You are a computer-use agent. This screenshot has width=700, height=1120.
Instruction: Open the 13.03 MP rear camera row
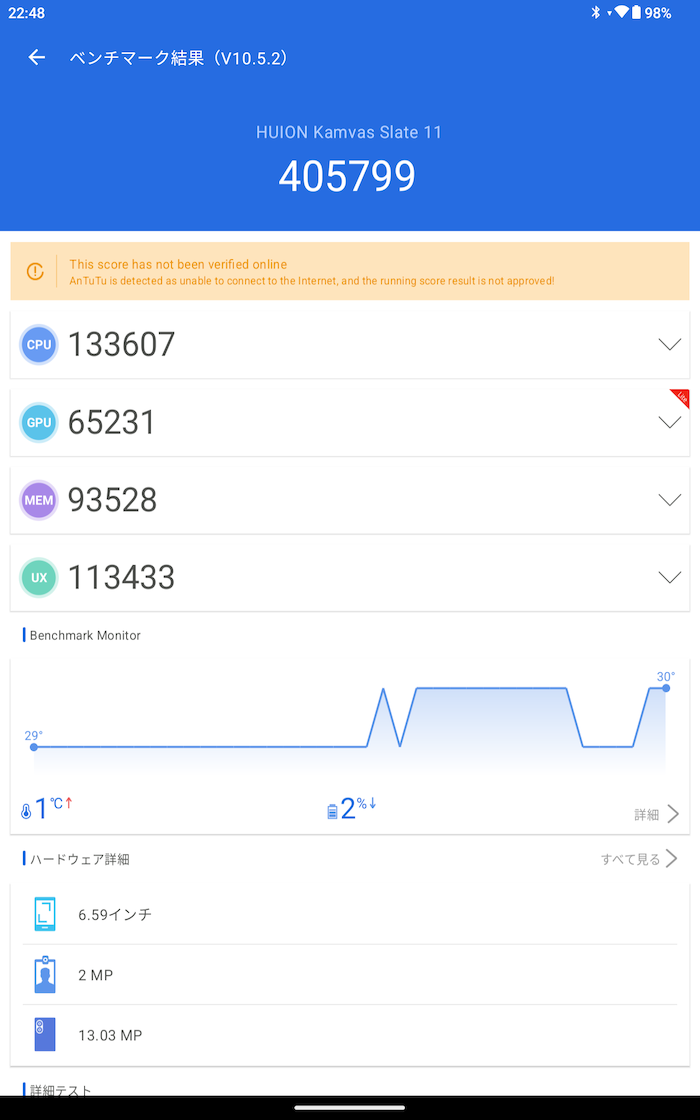click(349, 1035)
